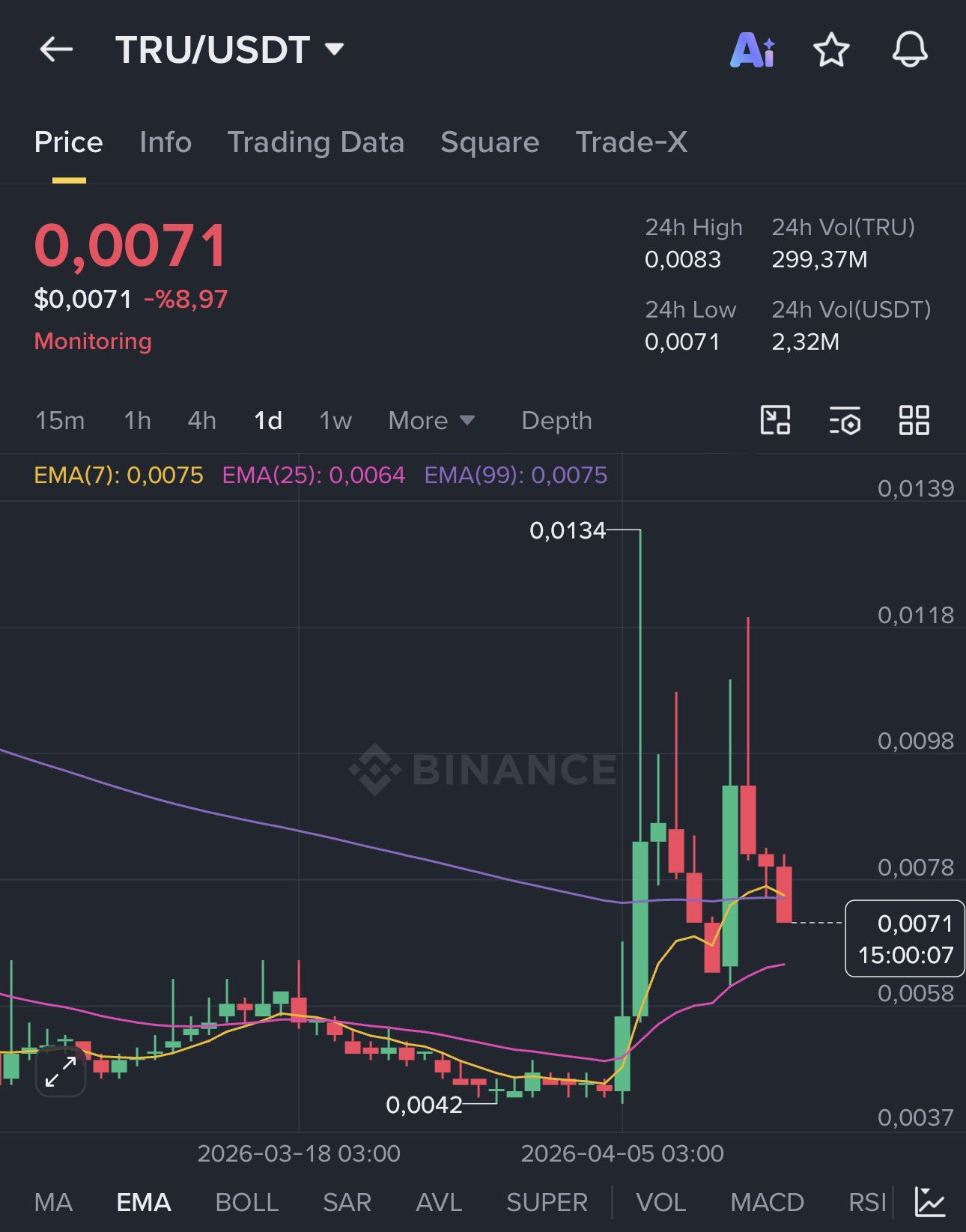Open the chart settings icon
Image resolution: width=966 pixels, height=1232 pixels.
(x=845, y=421)
